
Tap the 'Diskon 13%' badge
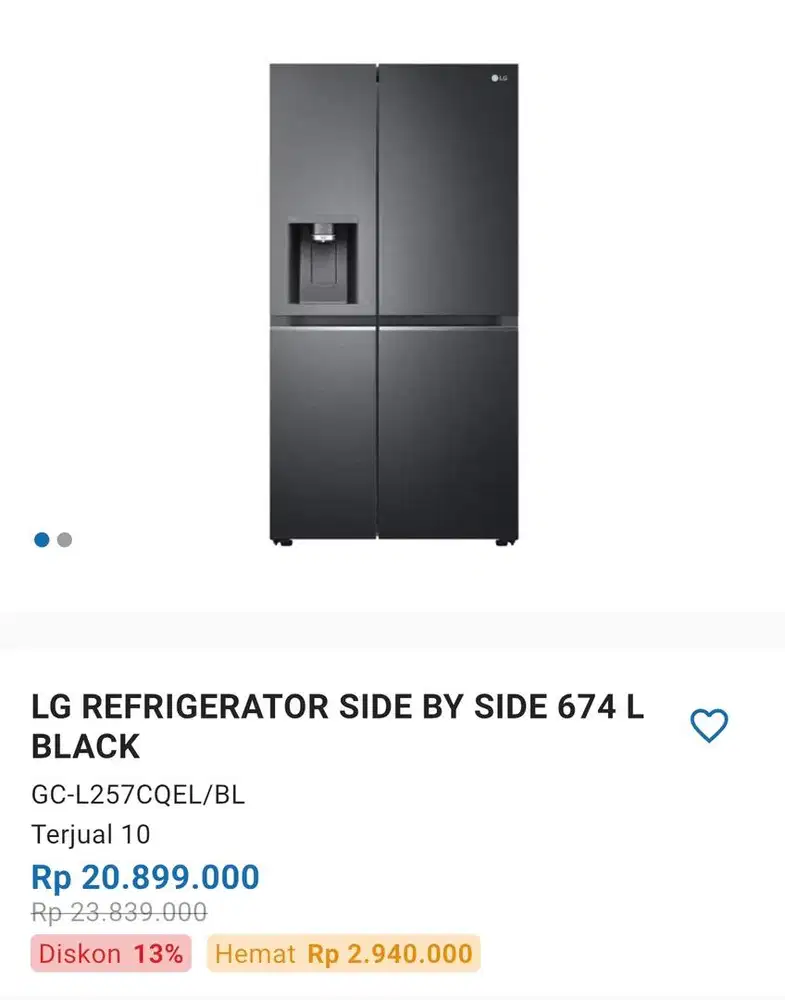pyautogui.click(x=110, y=953)
